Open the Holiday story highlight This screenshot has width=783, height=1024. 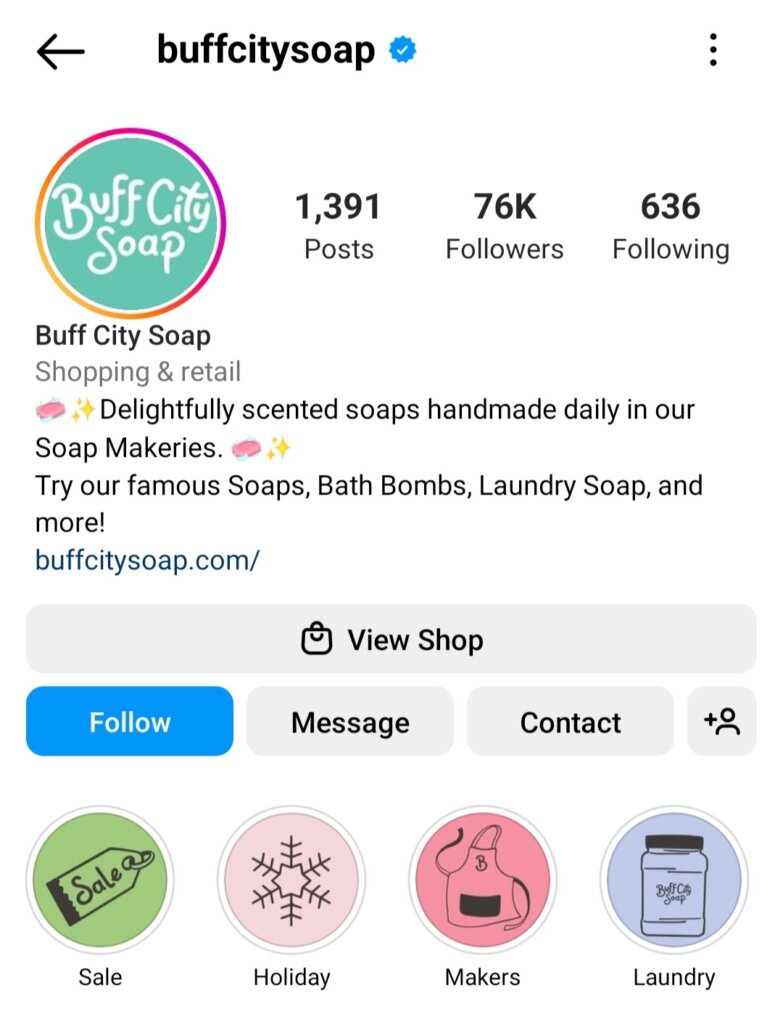click(x=291, y=880)
